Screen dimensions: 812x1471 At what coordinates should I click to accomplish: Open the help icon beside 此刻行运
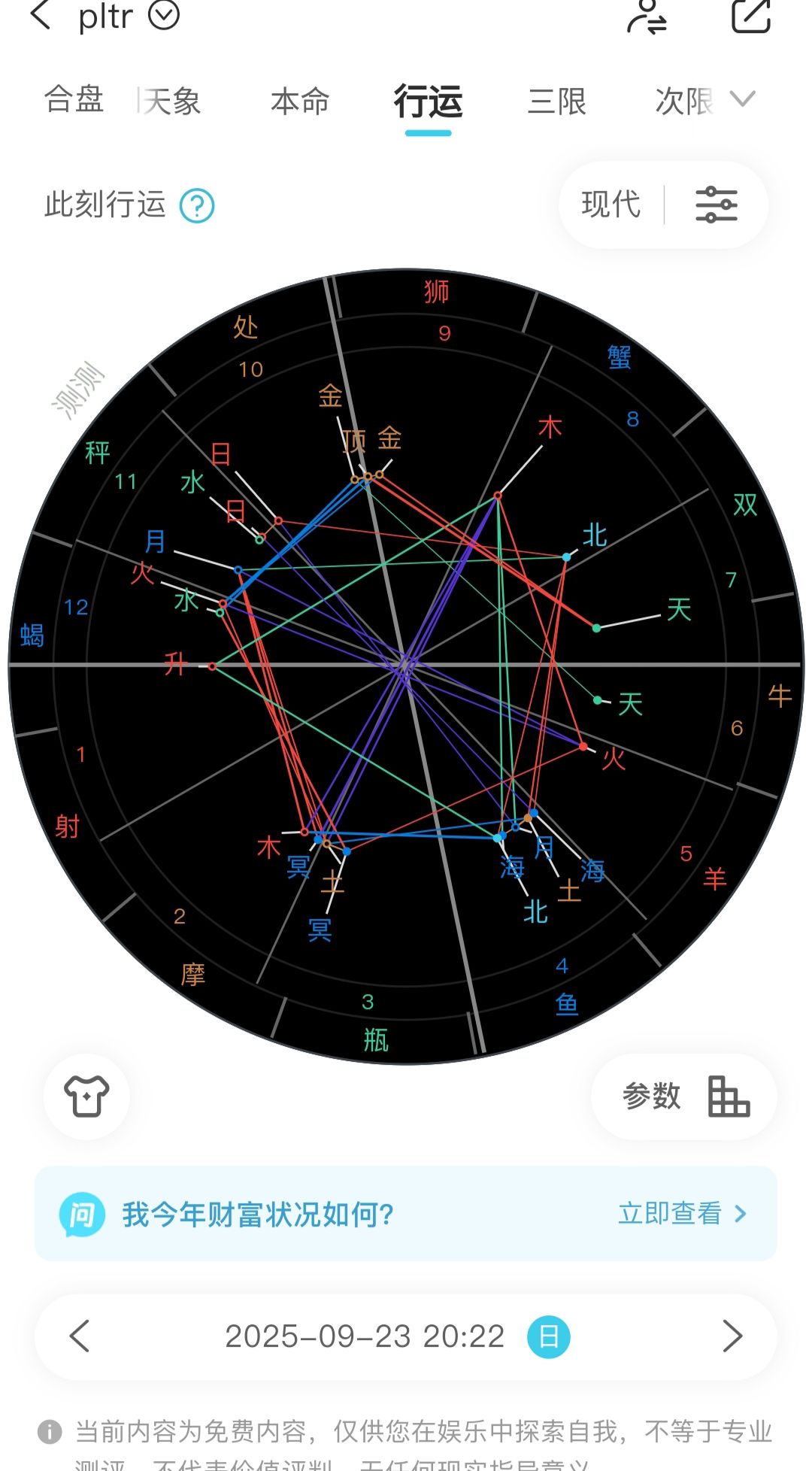[x=197, y=205]
